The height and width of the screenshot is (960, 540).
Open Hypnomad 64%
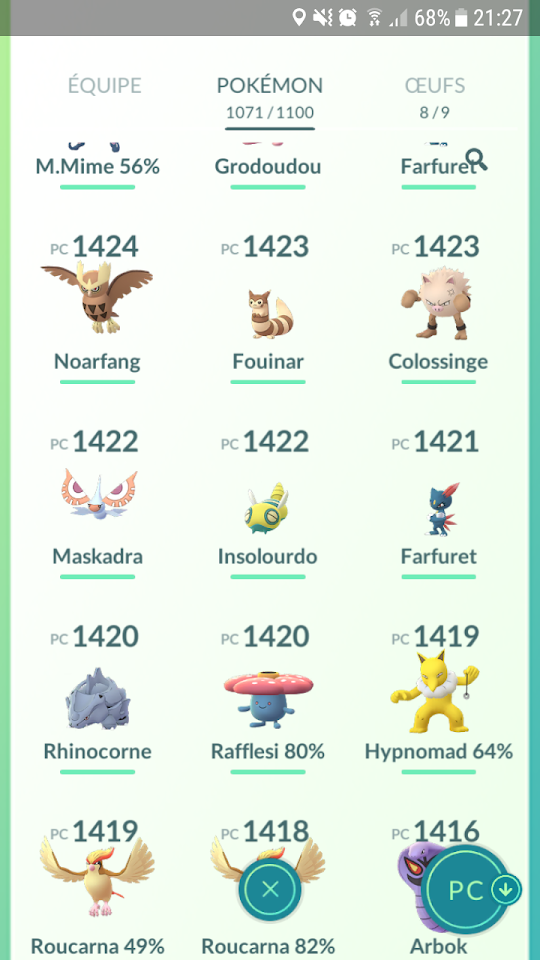(438, 697)
